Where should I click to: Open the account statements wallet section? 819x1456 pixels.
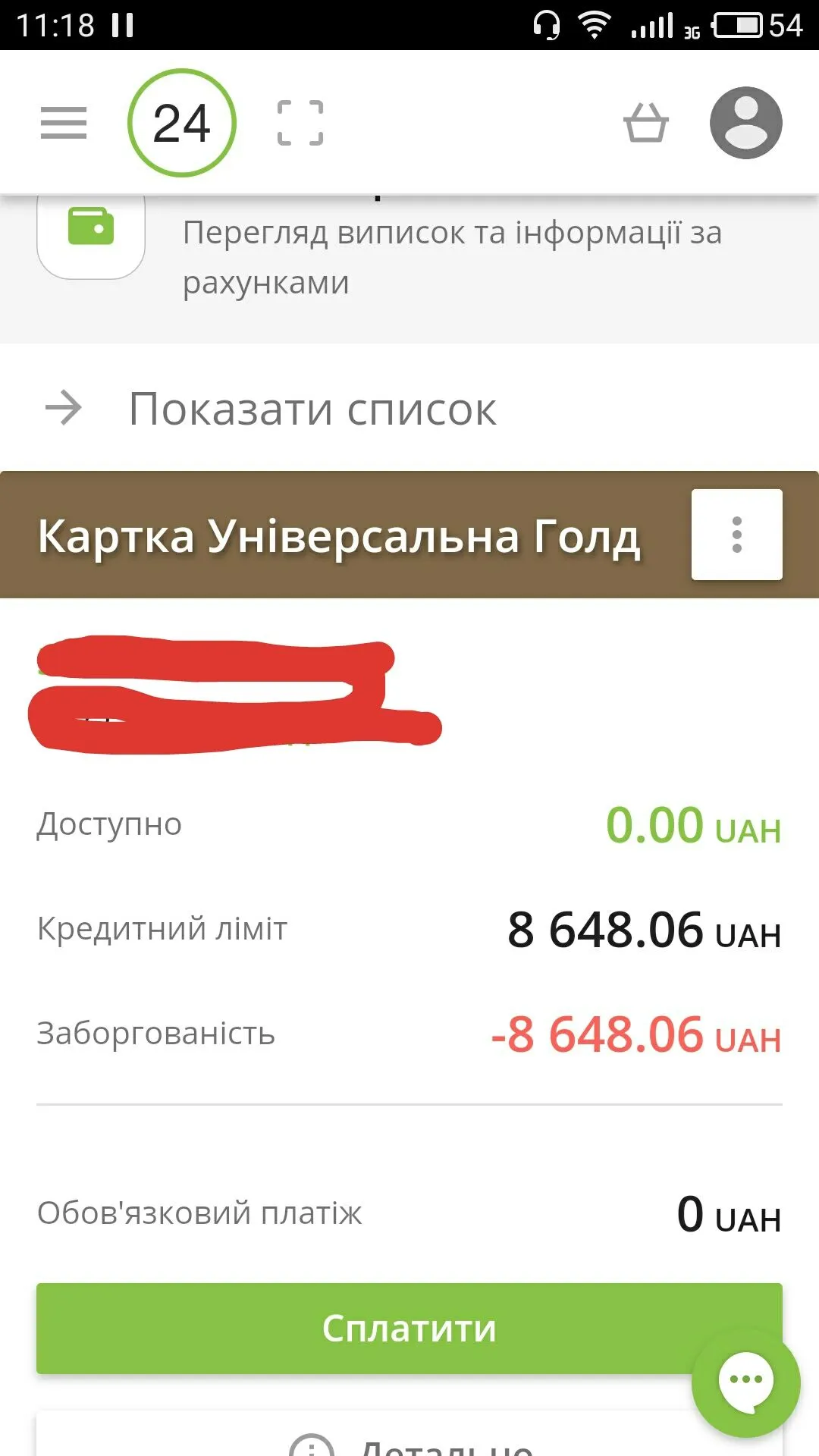(91, 229)
